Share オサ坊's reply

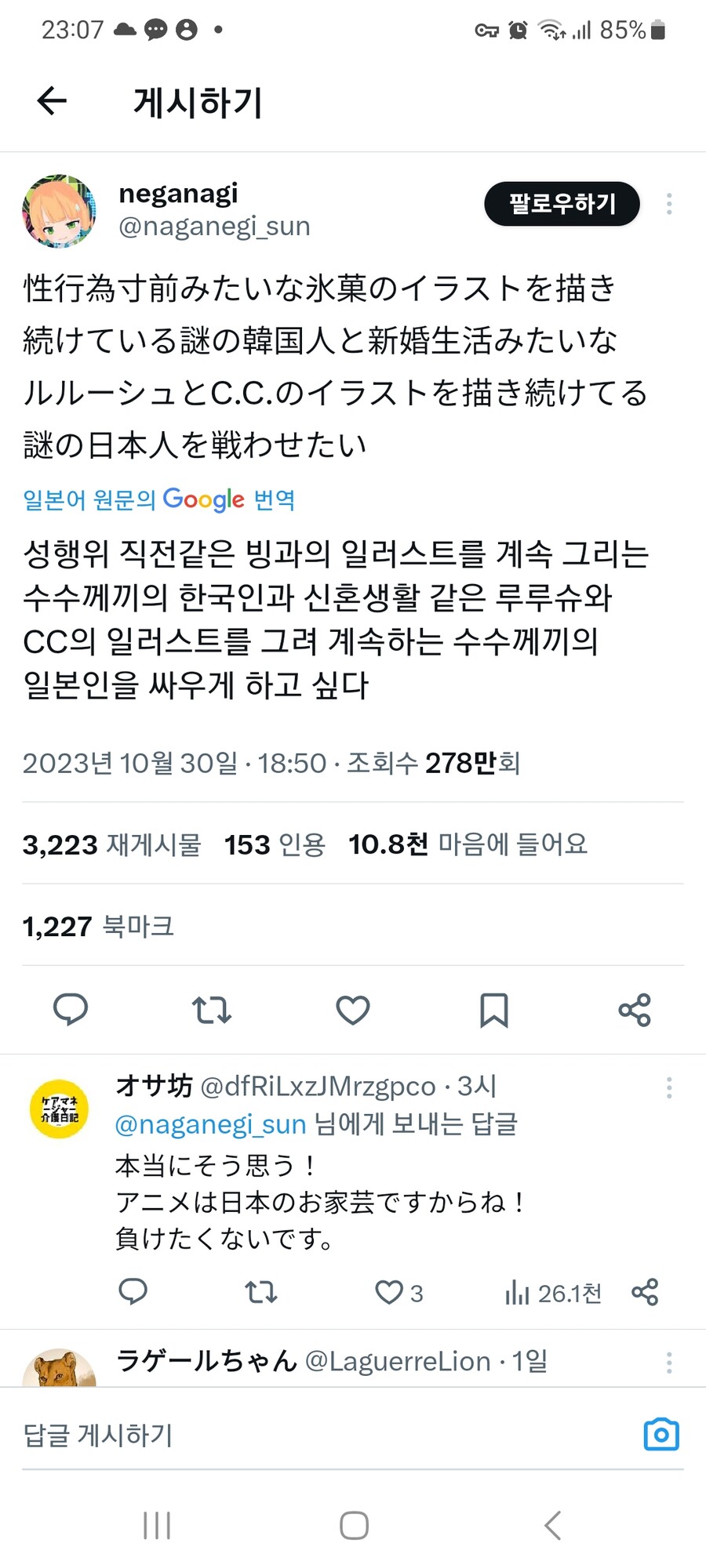pyautogui.click(x=645, y=1291)
